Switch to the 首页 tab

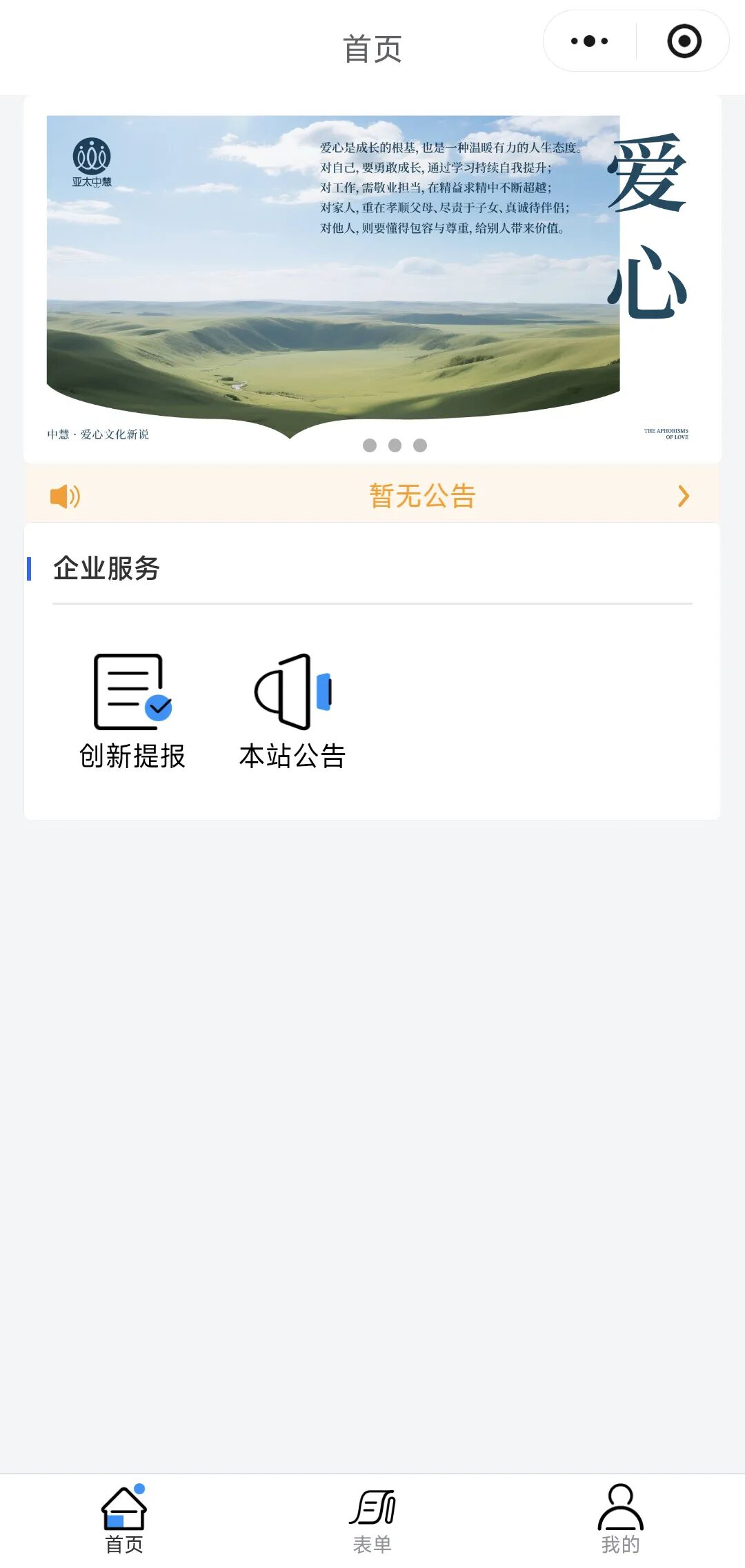click(x=124, y=1518)
